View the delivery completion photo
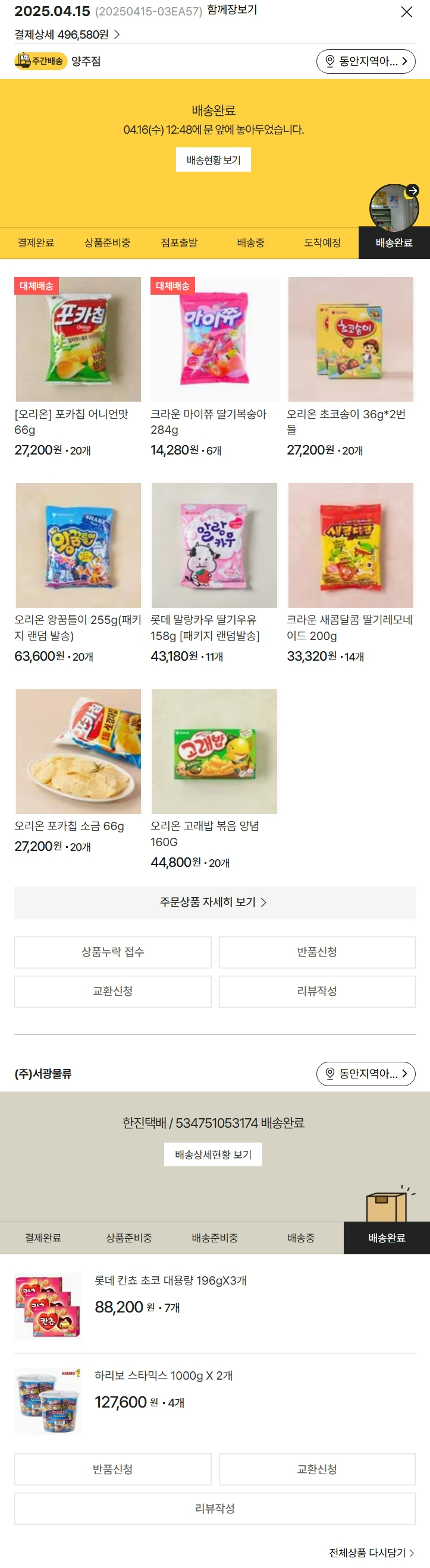Image resolution: width=430 pixels, height=1568 pixels. [394, 208]
